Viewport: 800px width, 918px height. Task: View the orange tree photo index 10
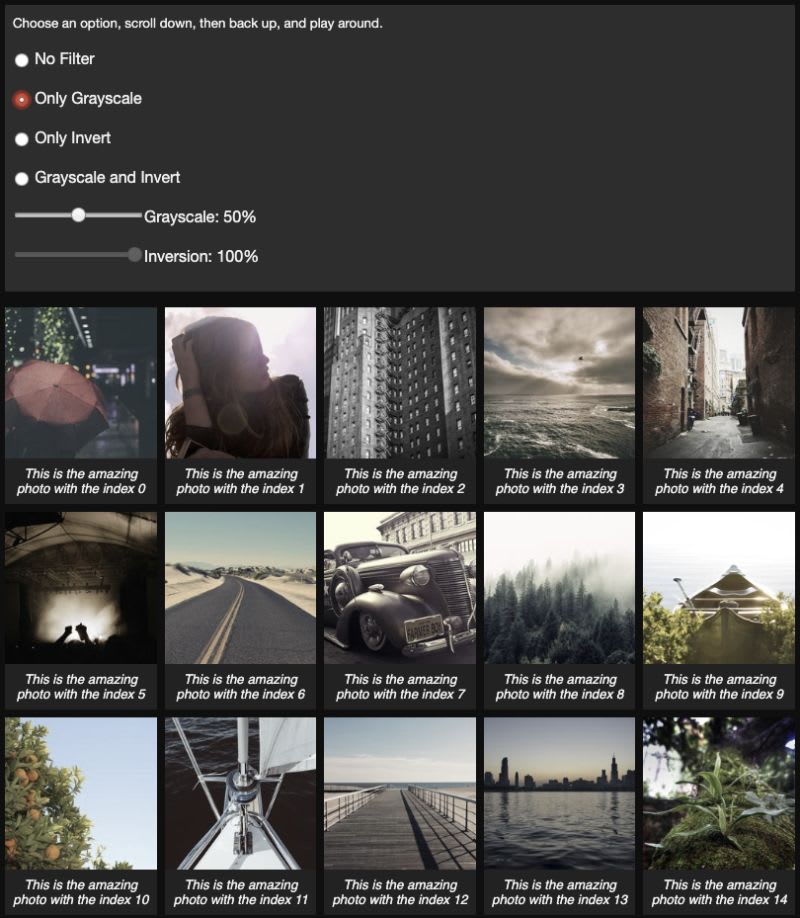81,793
